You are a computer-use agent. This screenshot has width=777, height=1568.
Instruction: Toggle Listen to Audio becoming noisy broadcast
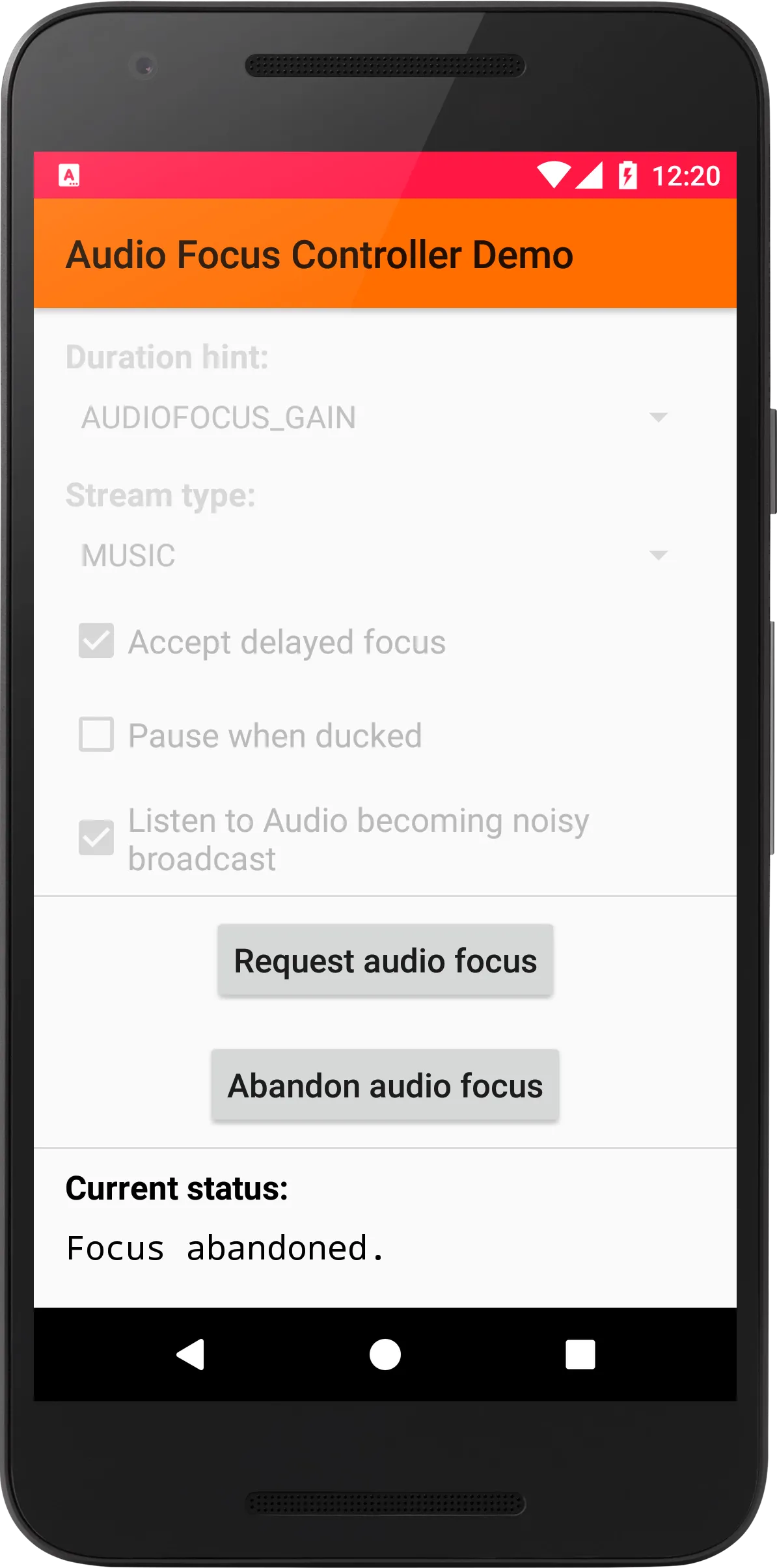(x=96, y=838)
